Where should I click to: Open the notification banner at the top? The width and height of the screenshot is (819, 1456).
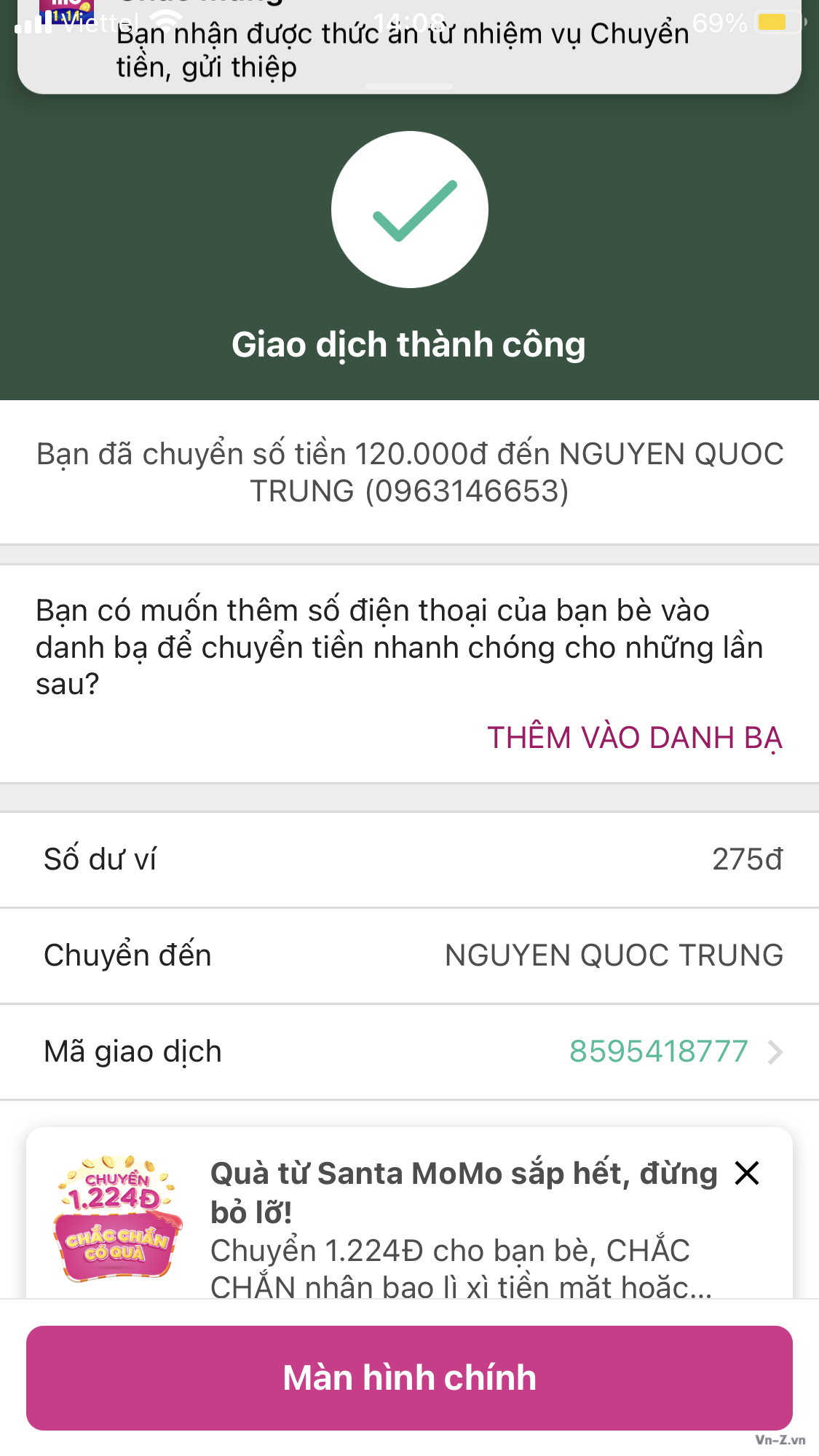(409, 46)
